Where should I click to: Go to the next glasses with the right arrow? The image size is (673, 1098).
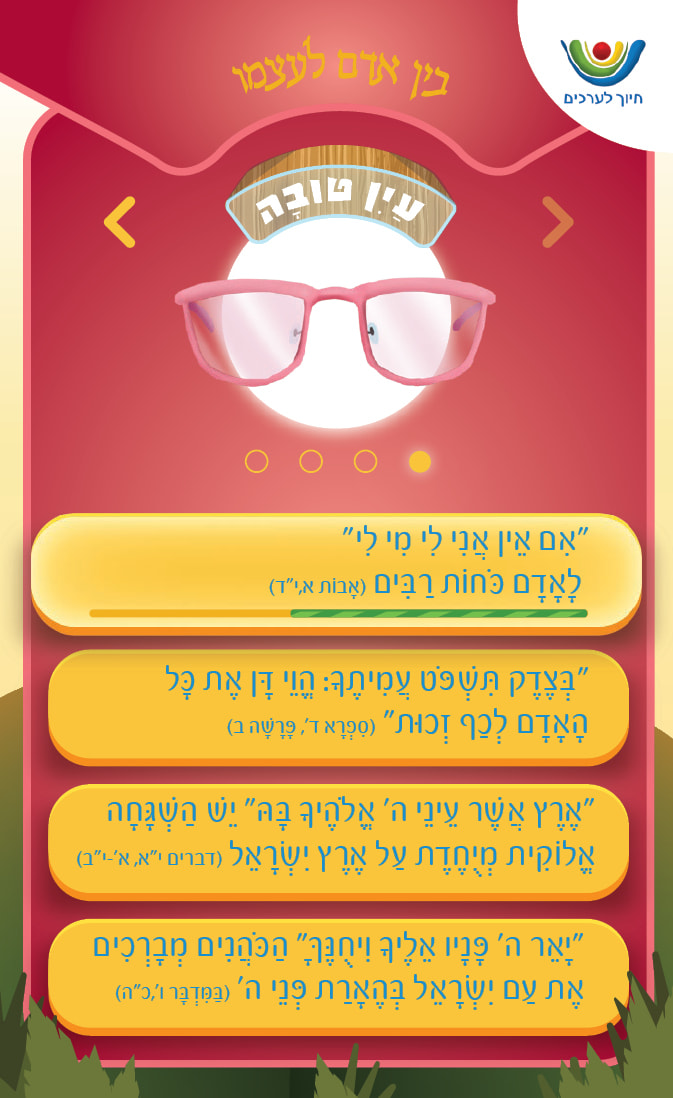tap(558, 222)
